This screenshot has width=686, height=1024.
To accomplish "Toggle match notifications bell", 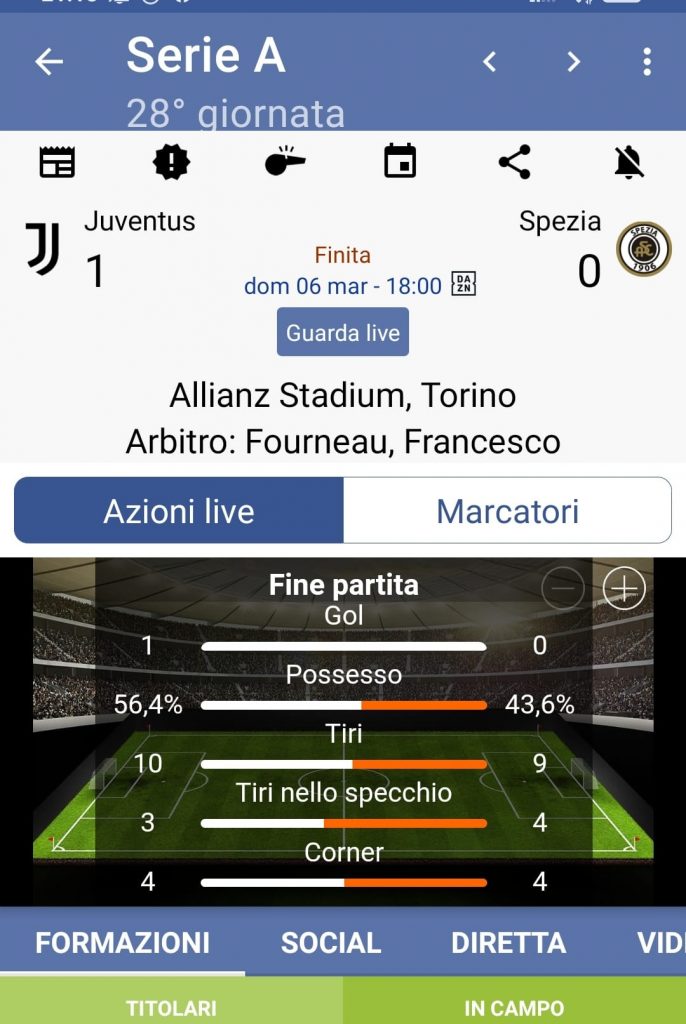I will [628, 162].
